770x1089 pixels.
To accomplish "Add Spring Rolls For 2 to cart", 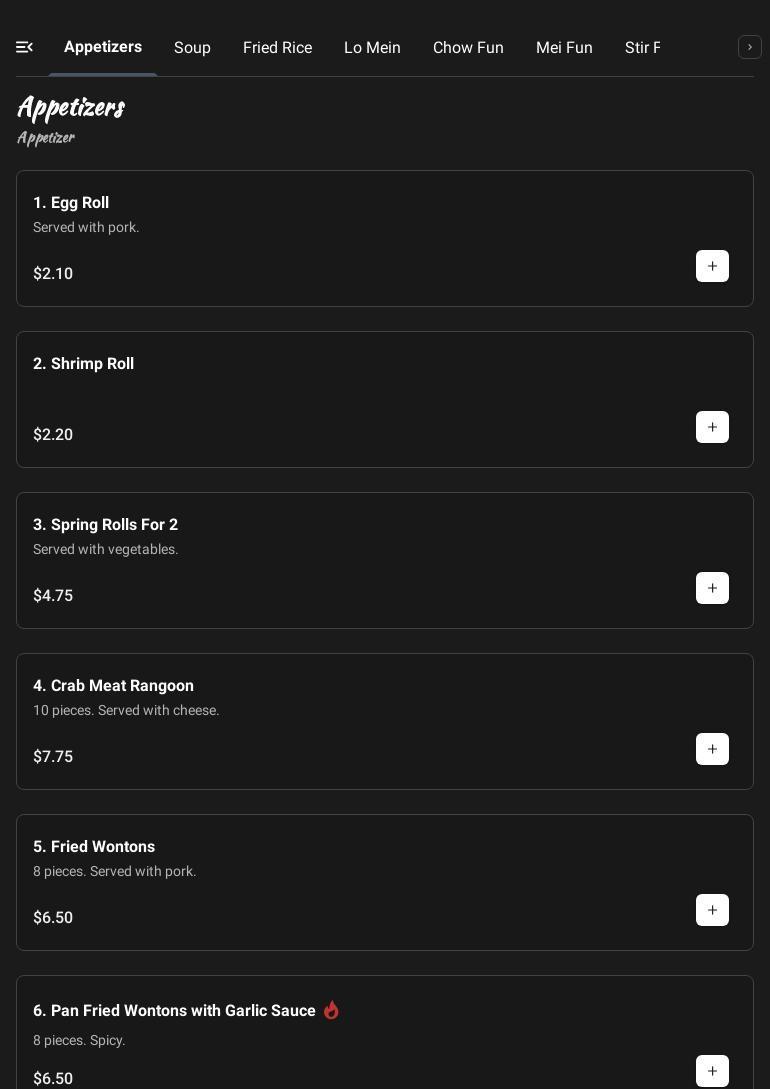I will point(712,588).
